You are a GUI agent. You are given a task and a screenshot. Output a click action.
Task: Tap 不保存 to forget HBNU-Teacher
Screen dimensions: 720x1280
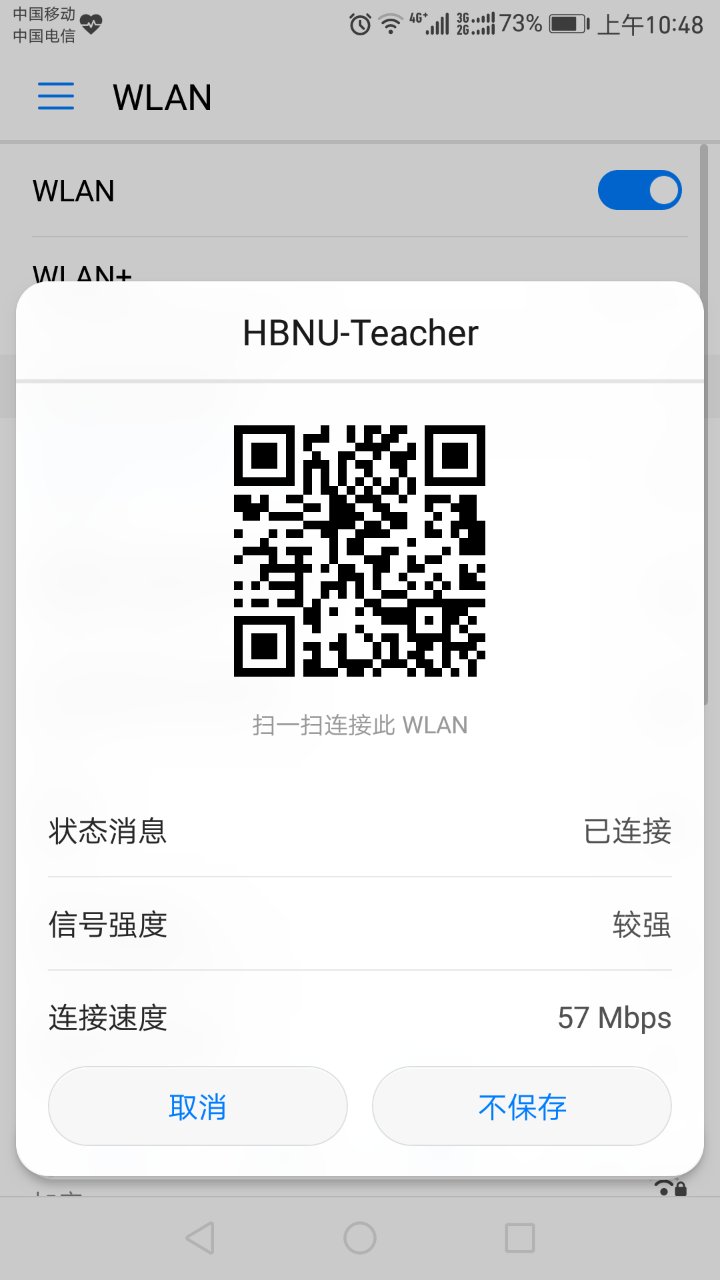(522, 1106)
